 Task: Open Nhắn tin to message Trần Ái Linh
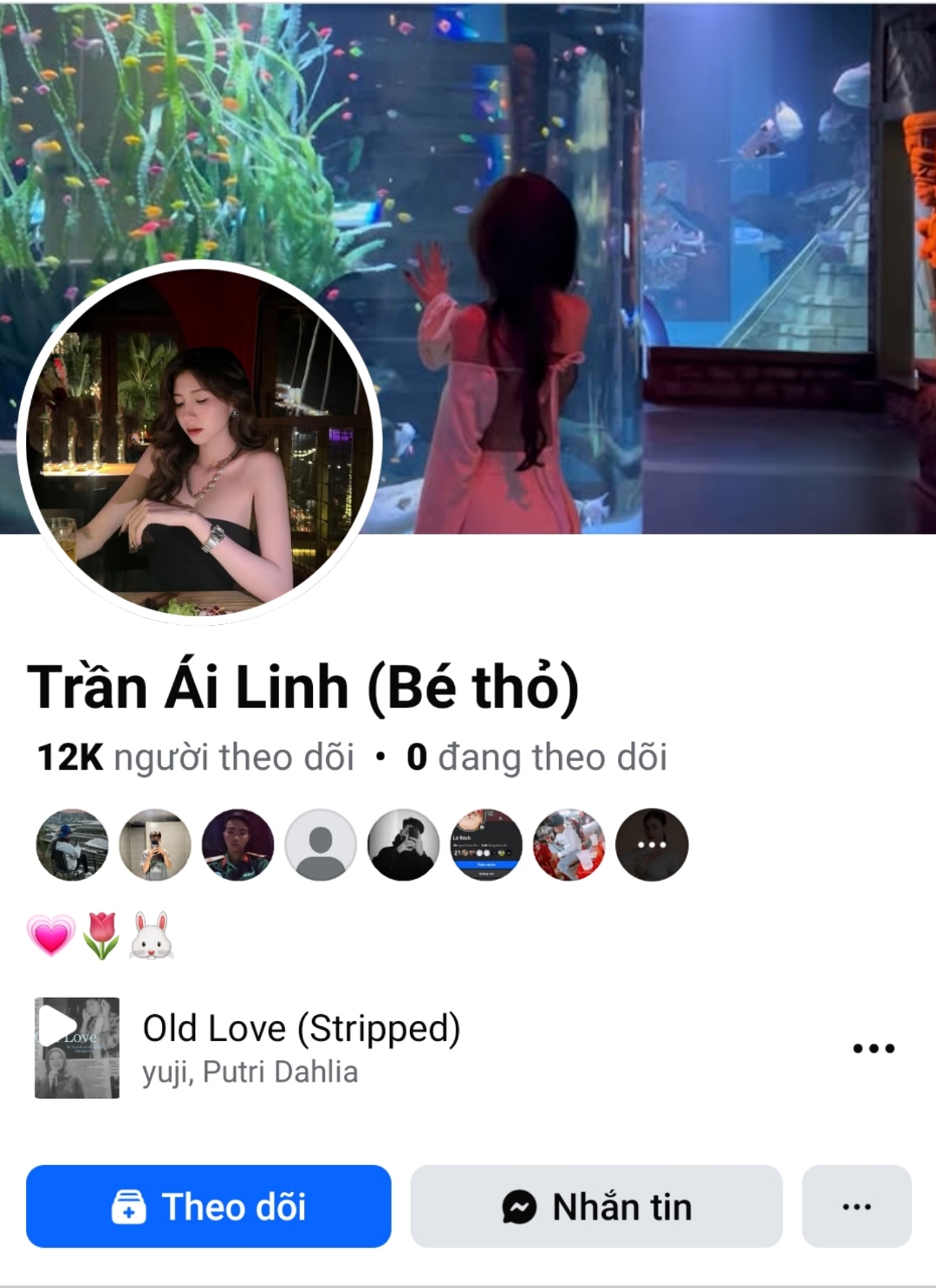596,1206
